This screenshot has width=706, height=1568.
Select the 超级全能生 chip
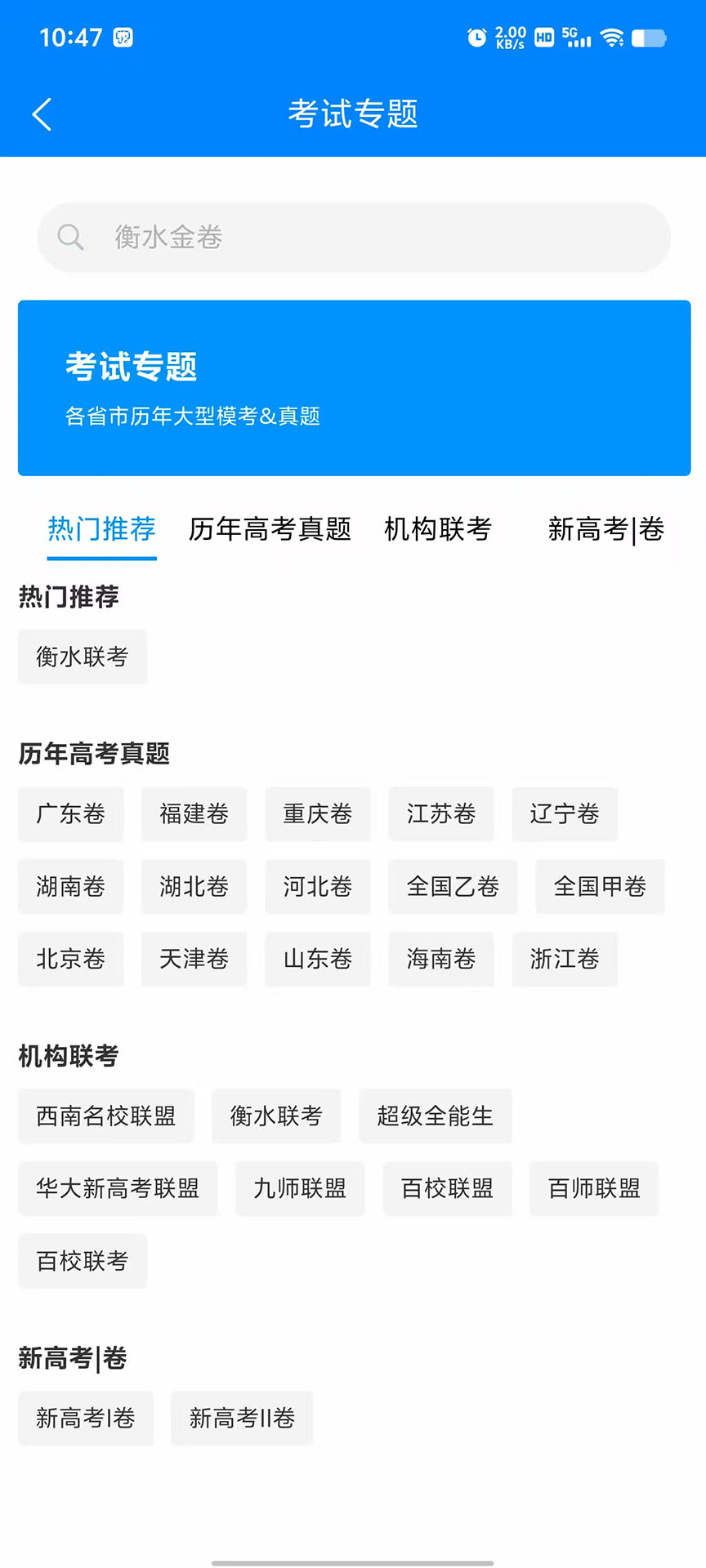pyautogui.click(x=435, y=1116)
